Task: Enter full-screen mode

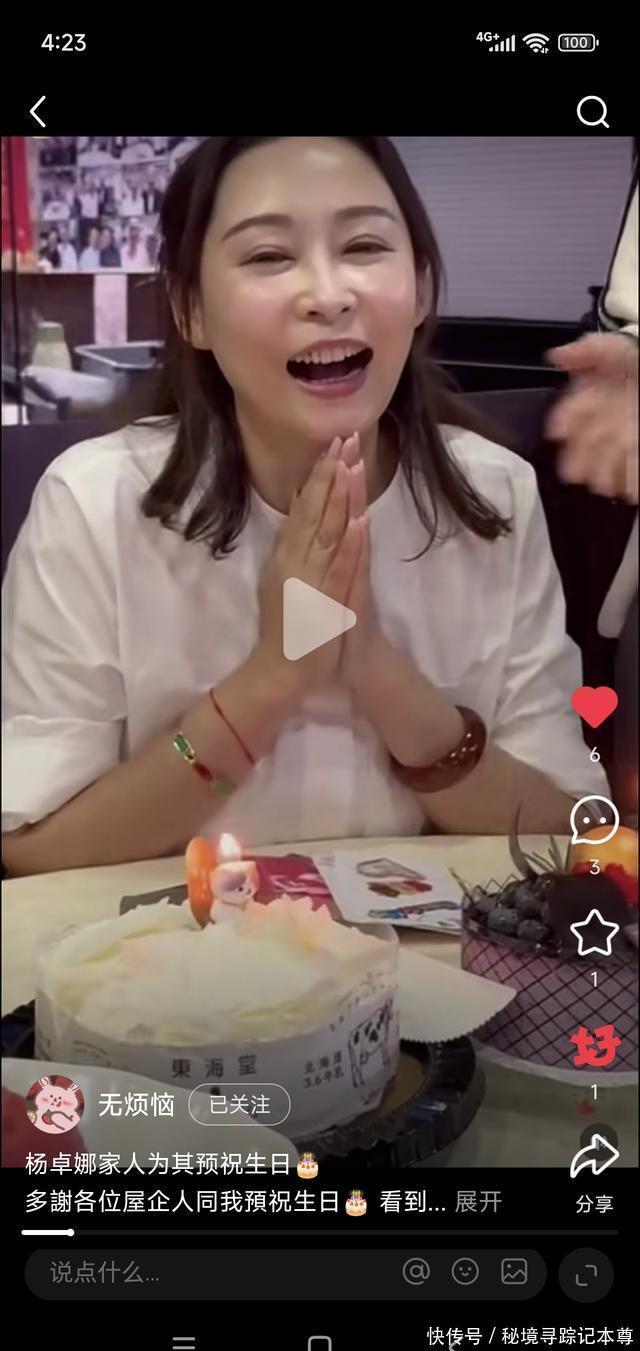Action: (586, 1273)
